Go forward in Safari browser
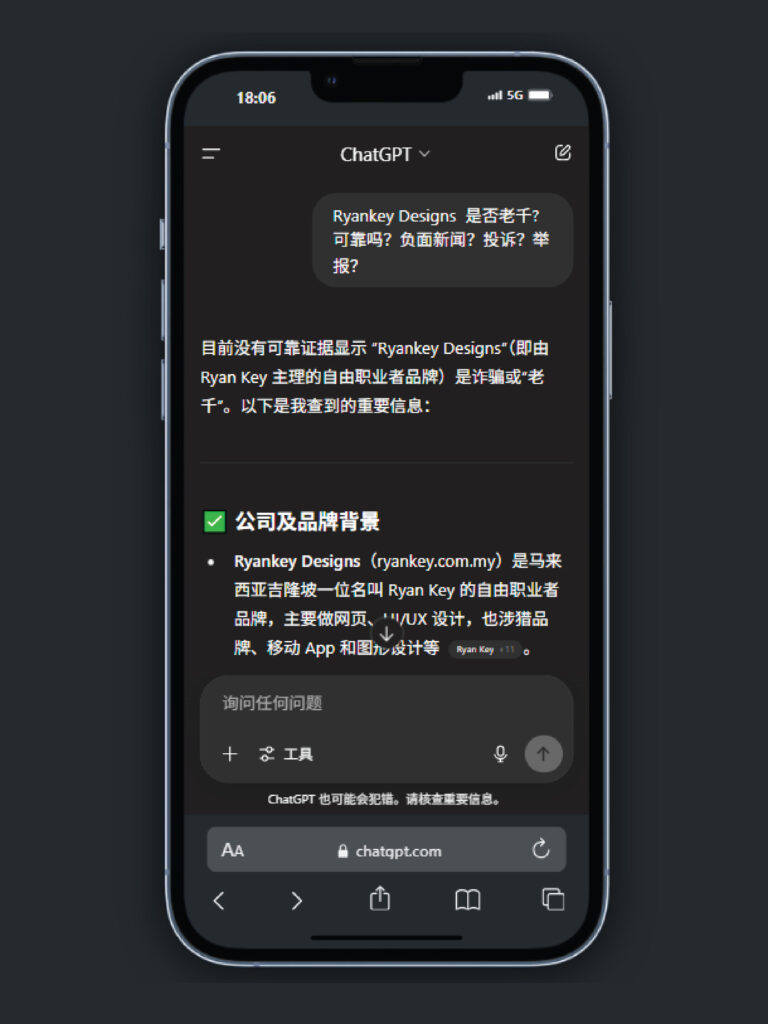 296,900
